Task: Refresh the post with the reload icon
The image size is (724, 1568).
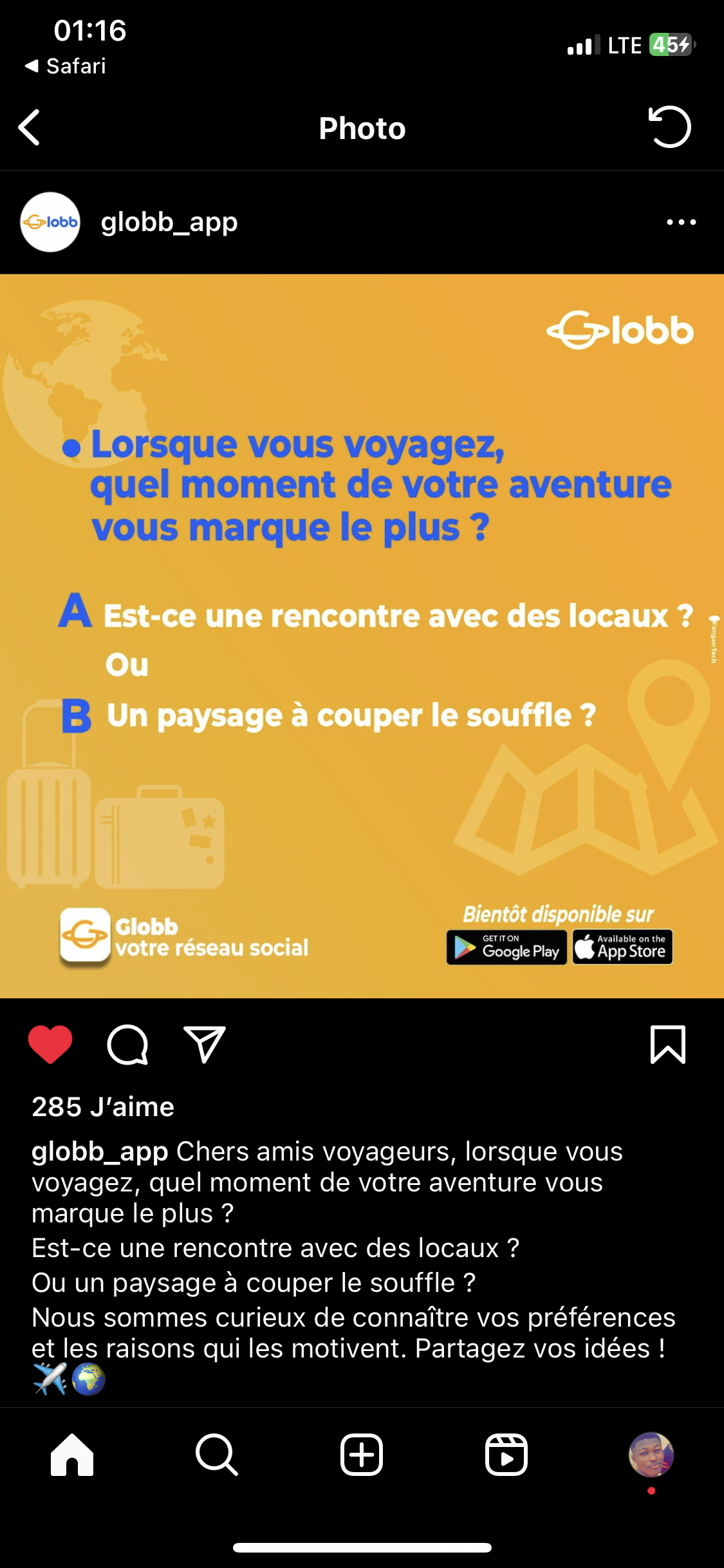Action: coord(669,127)
